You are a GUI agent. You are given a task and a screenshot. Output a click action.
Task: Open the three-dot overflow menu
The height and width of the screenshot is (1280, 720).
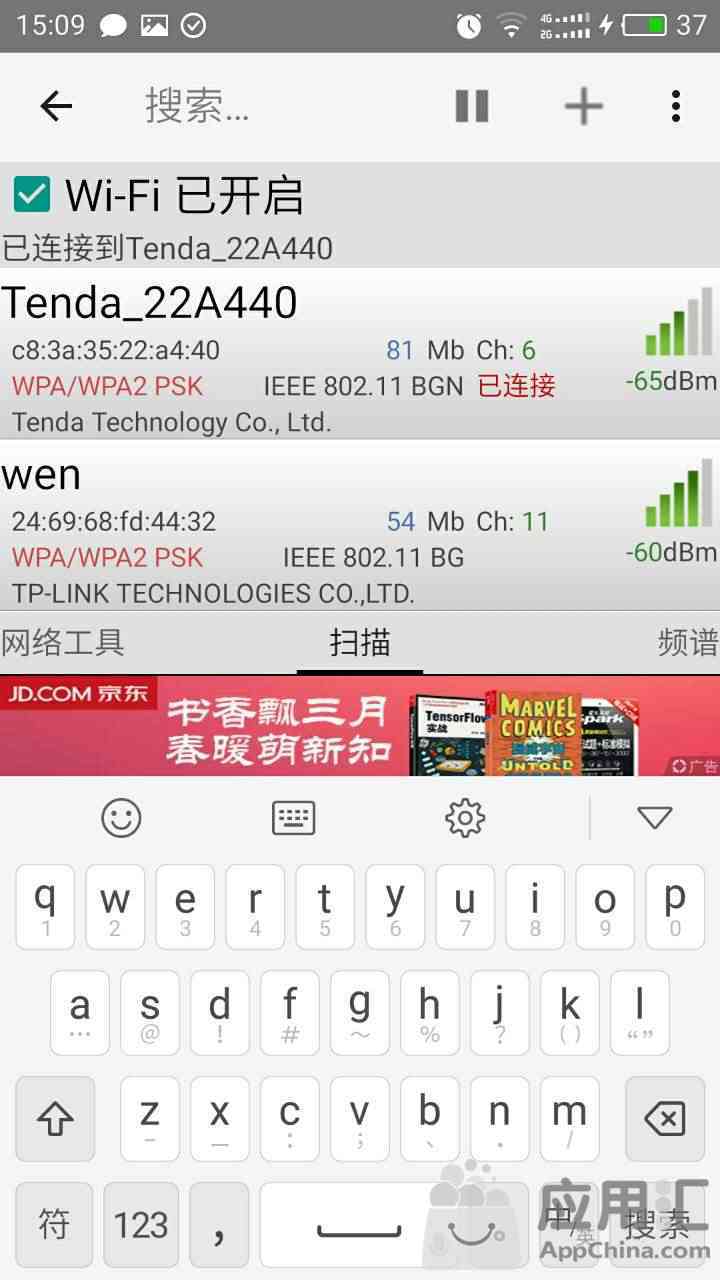tap(676, 106)
